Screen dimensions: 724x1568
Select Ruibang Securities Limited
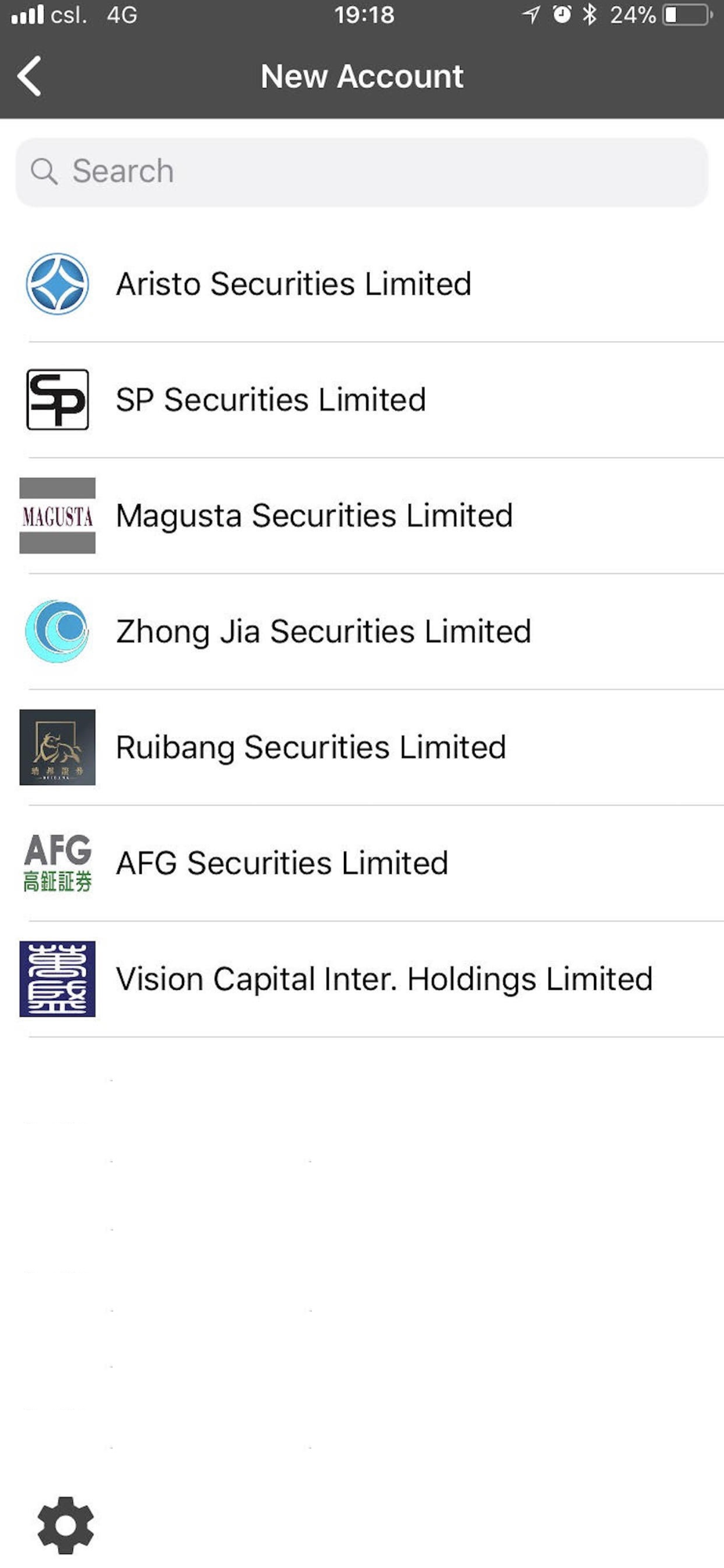click(x=362, y=748)
